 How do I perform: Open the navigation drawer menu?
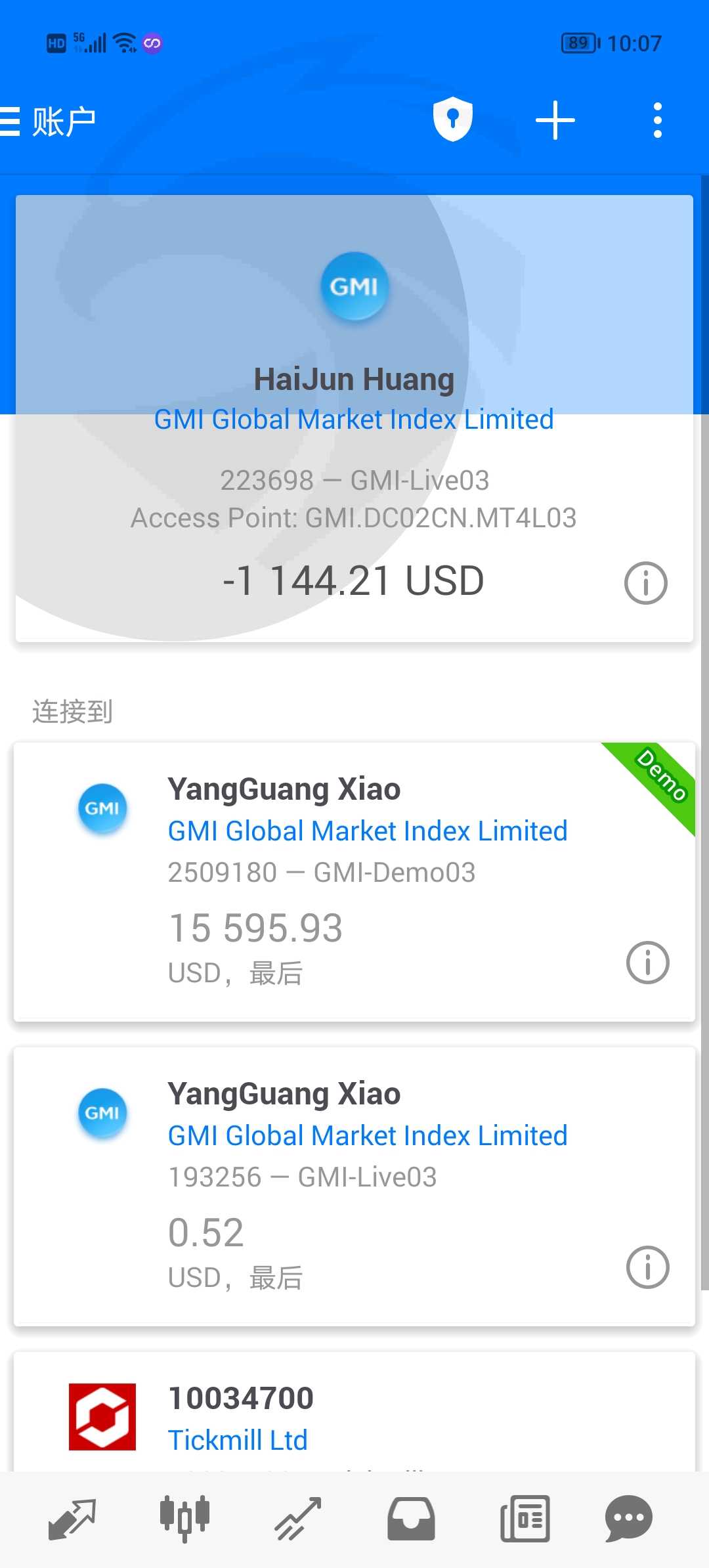(x=12, y=121)
